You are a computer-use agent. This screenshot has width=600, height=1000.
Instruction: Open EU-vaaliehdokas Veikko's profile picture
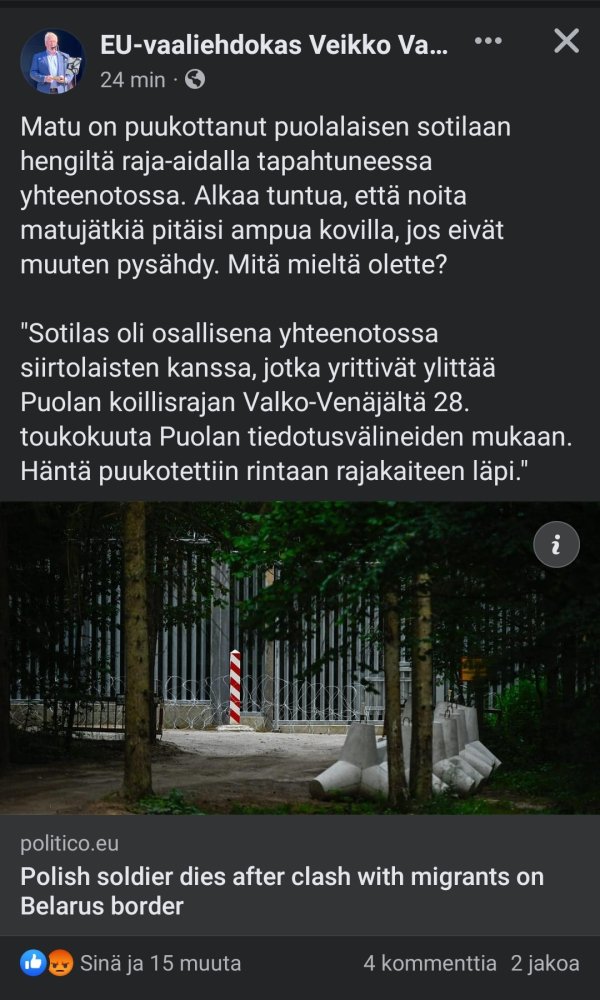(x=53, y=61)
